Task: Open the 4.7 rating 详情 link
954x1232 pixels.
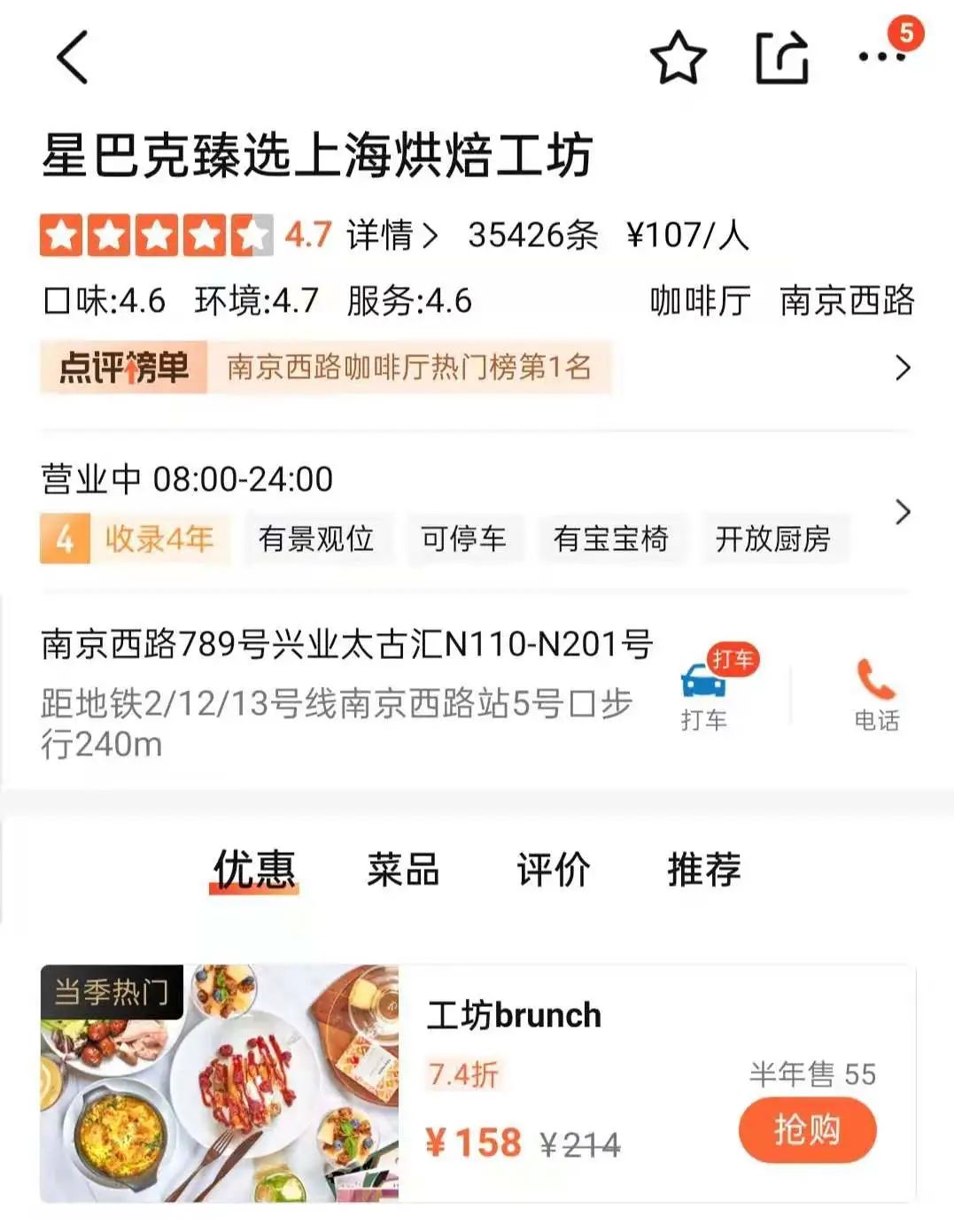Action: [x=392, y=236]
